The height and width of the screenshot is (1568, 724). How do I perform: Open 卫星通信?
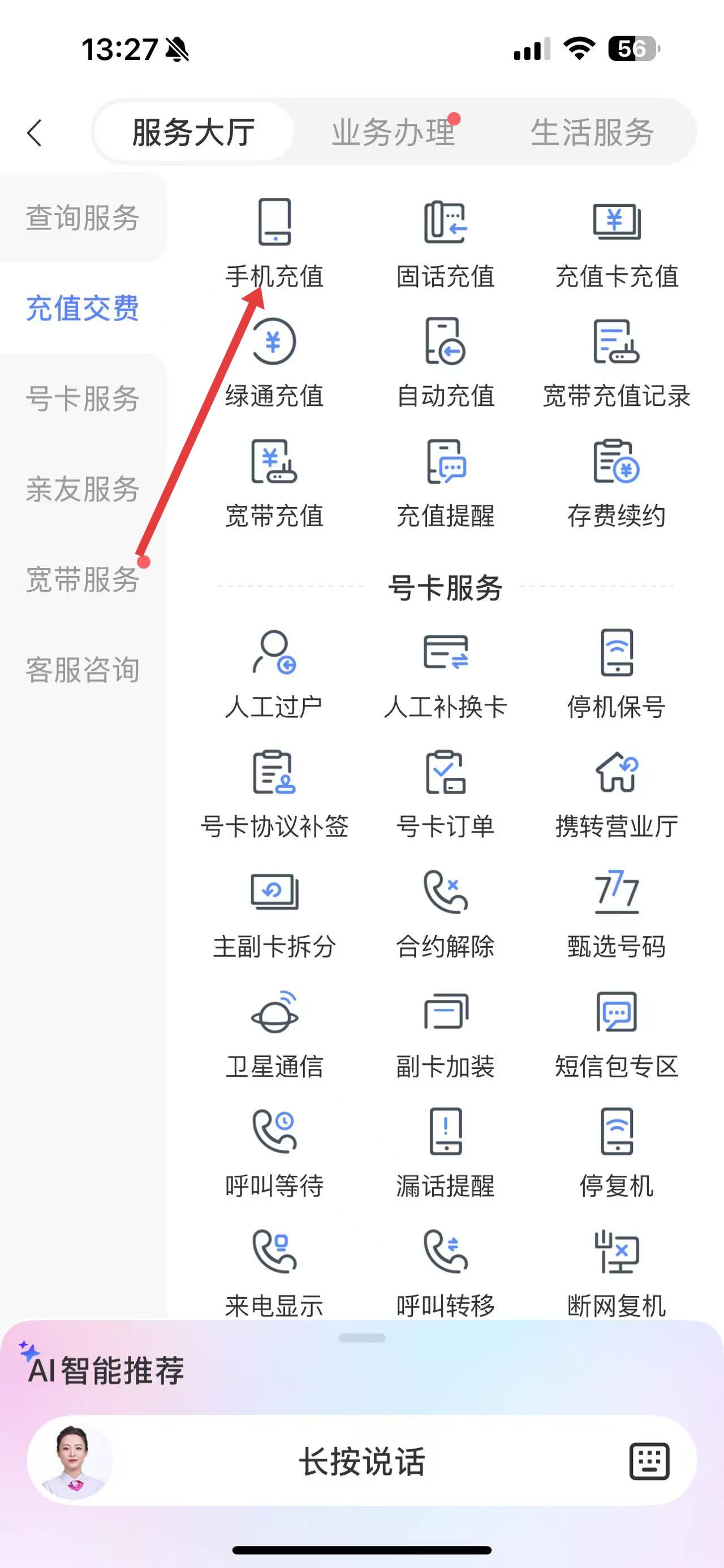click(274, 1032)
